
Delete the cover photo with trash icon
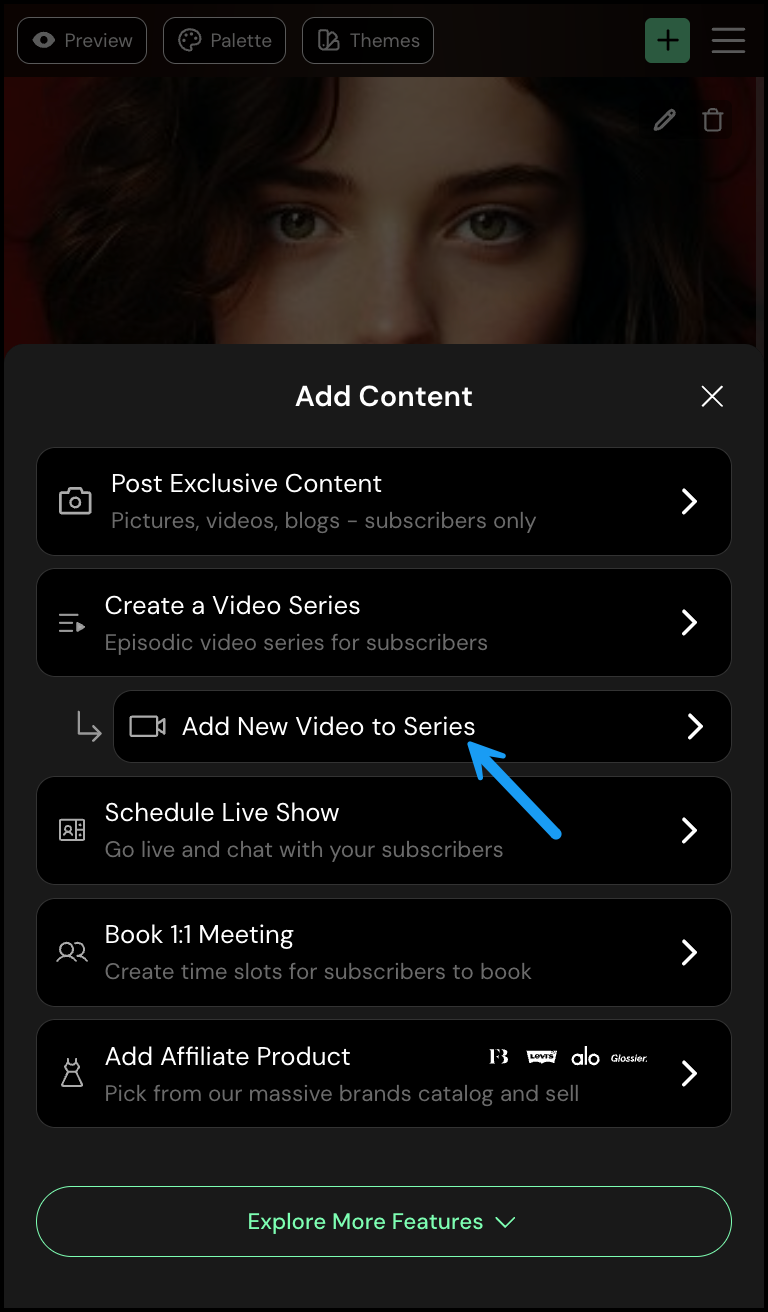tap(712, 121)
